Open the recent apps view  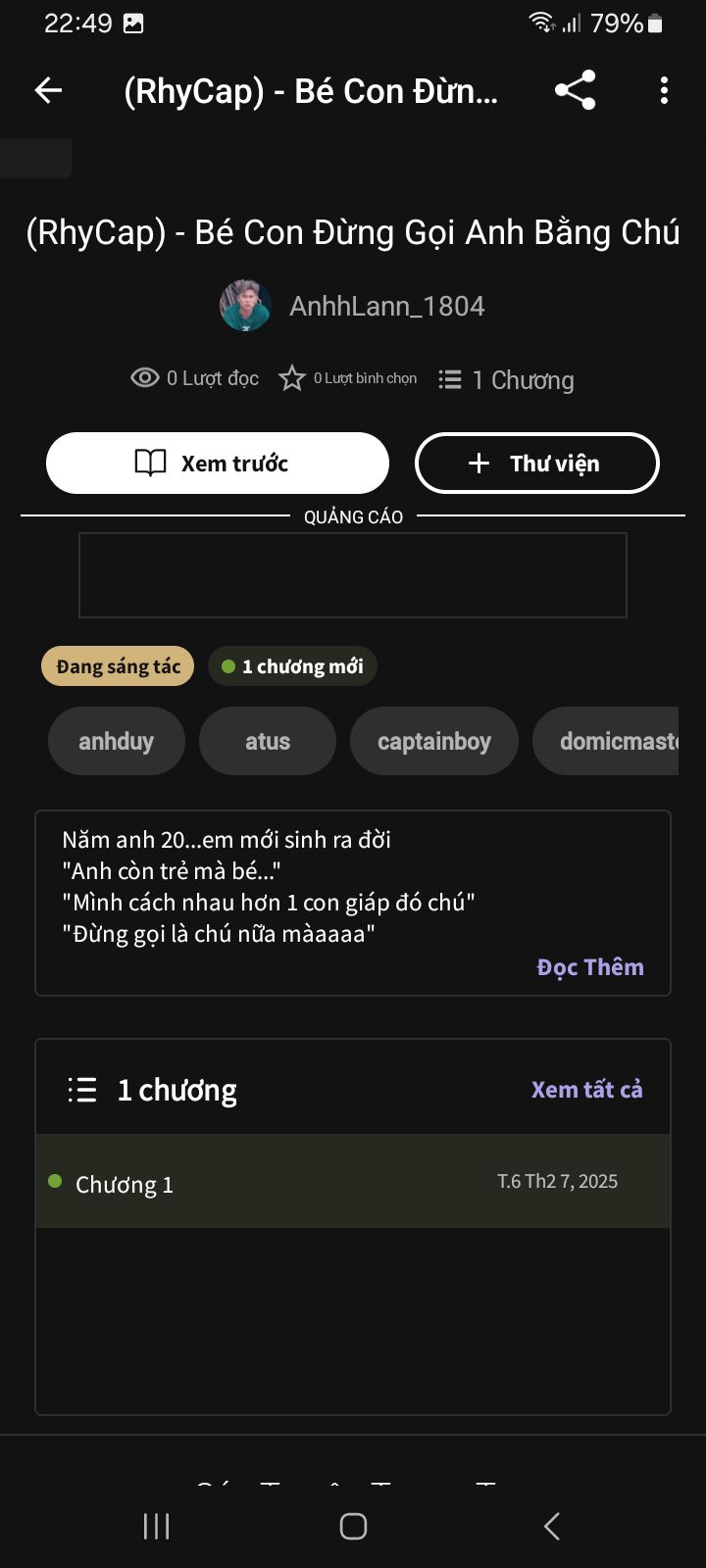tap(157, 1526)
